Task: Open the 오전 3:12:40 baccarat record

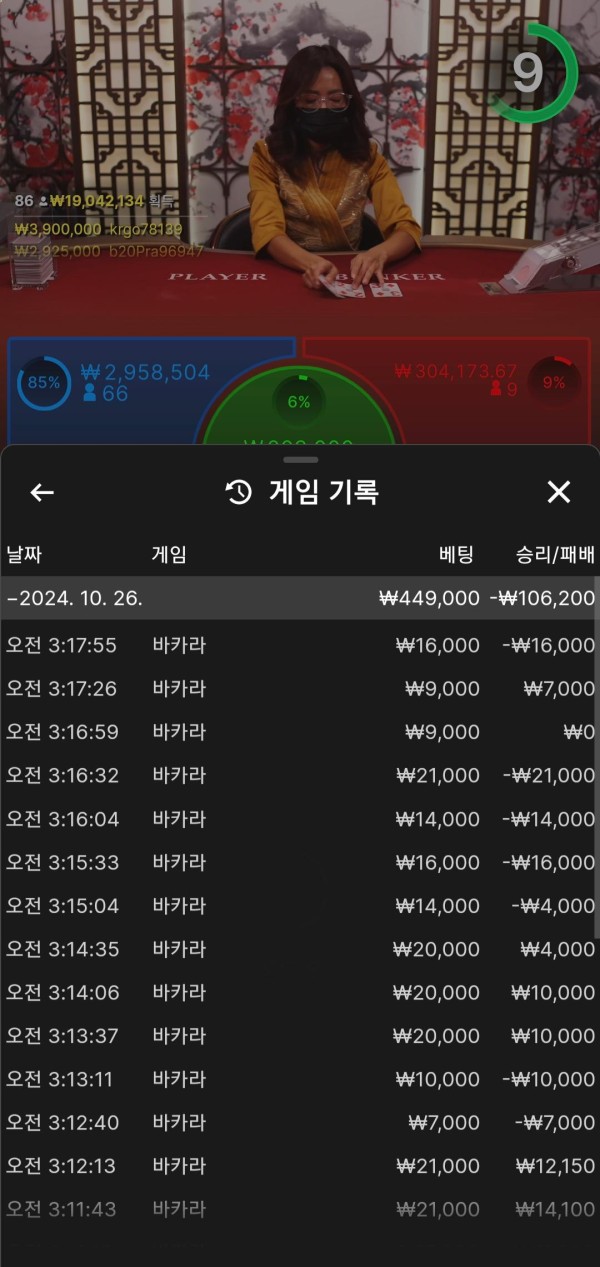Action: pyautogui.click(x=298, y=1122)
